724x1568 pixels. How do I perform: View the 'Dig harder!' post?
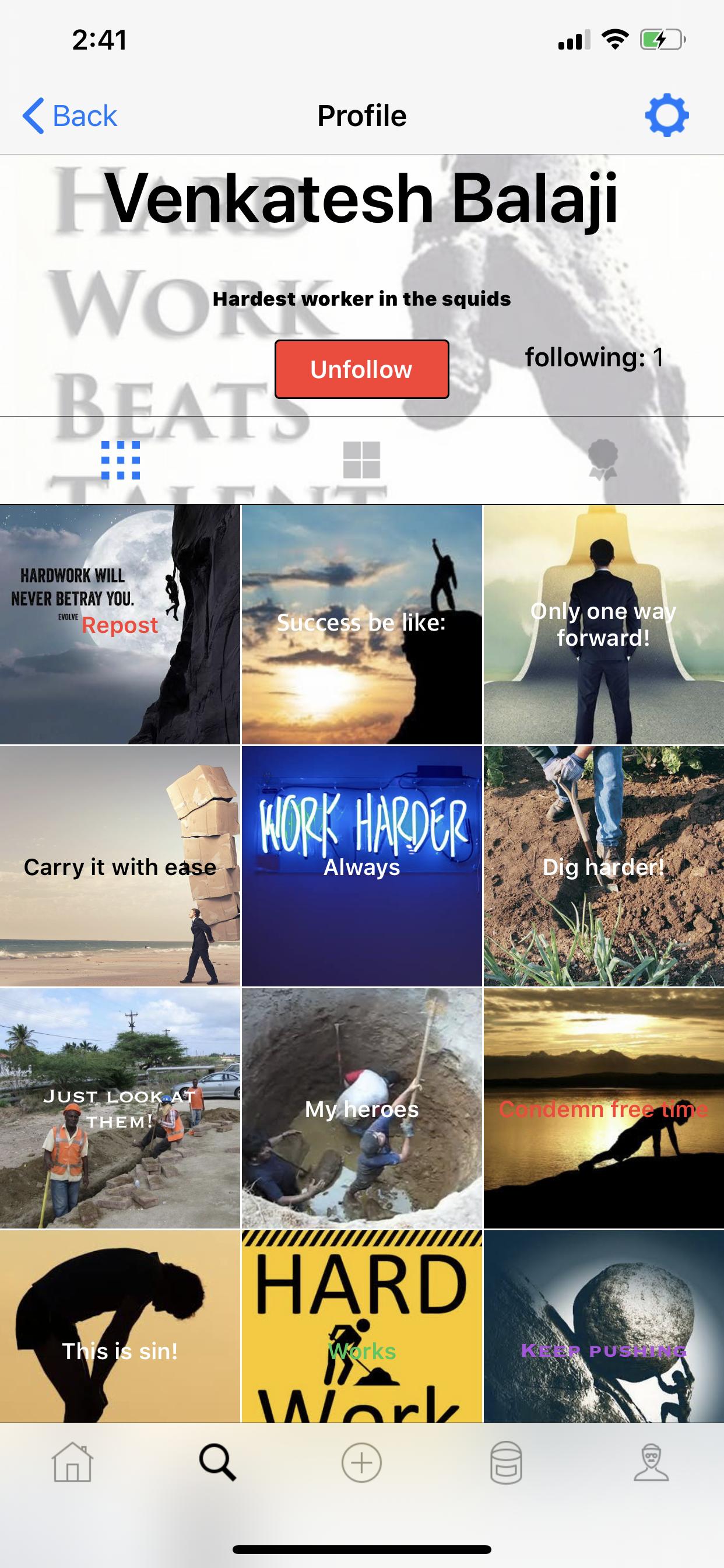click(603, 866)
